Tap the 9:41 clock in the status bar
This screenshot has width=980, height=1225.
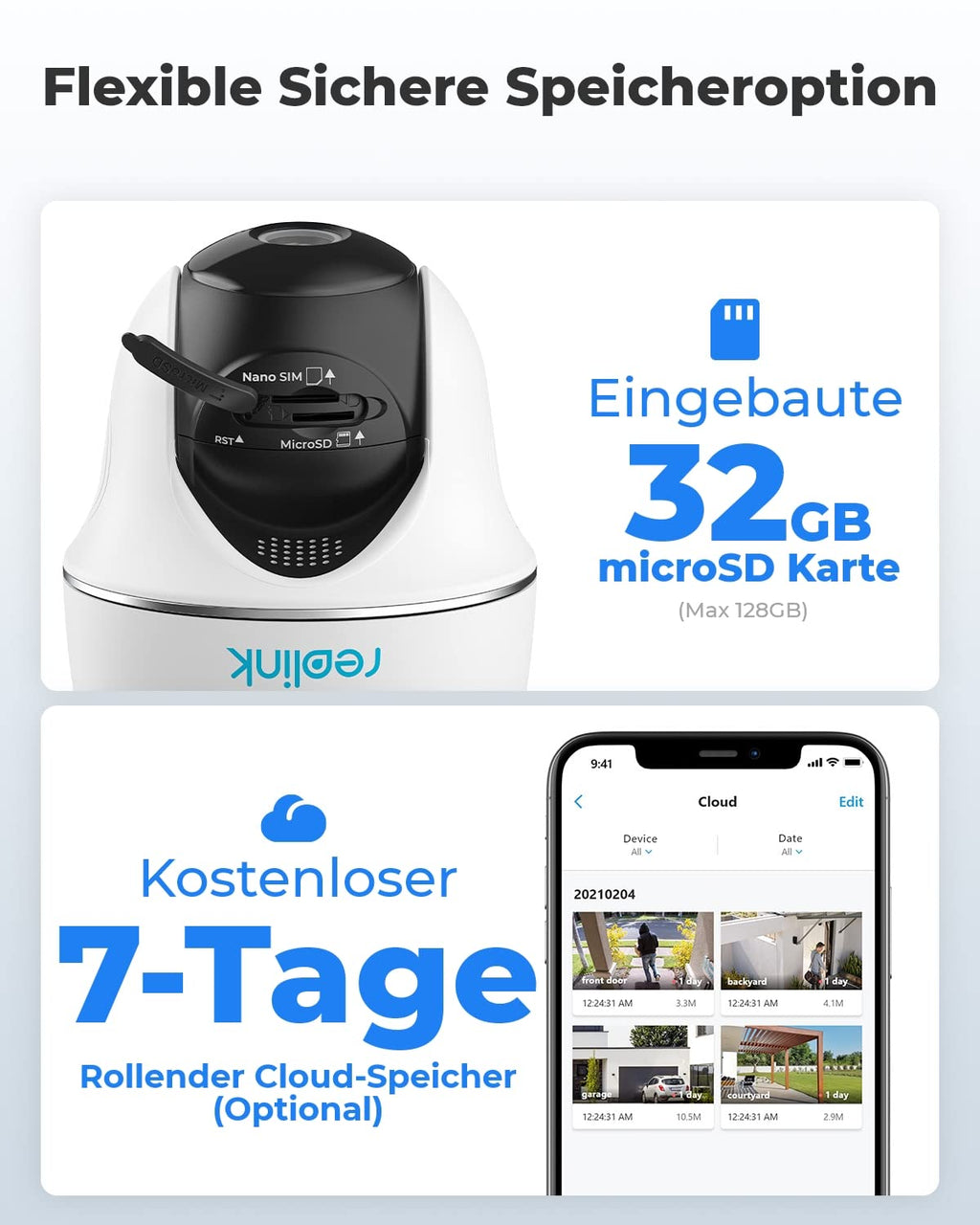(602, 763)
